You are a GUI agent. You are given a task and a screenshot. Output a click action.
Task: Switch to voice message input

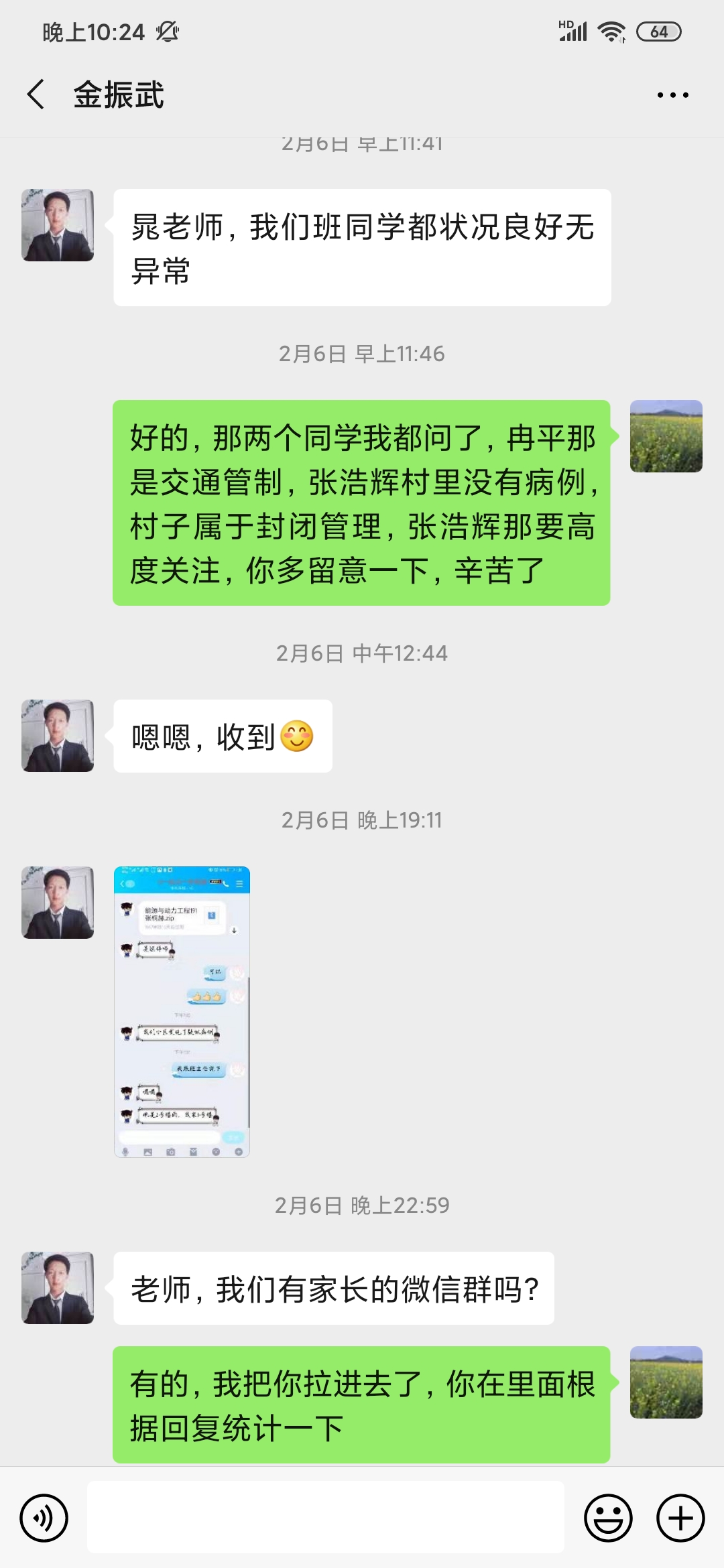(x=44, y=1518)
